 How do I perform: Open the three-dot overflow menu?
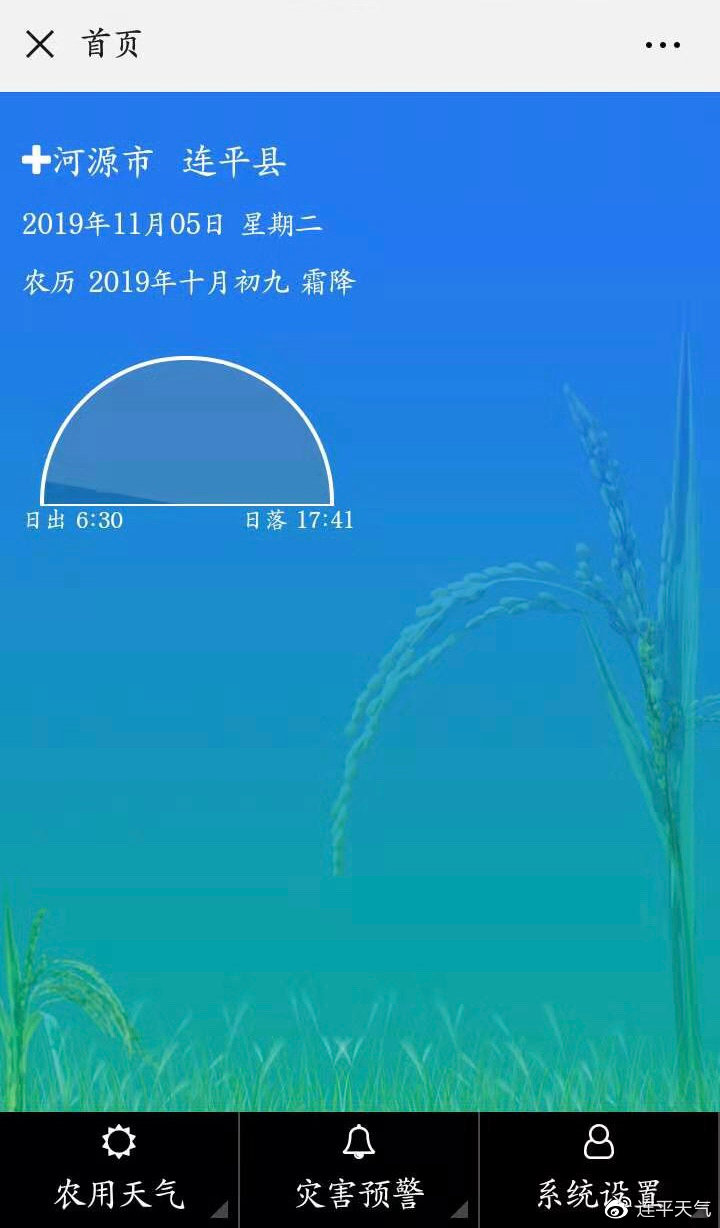pos(663,45)
